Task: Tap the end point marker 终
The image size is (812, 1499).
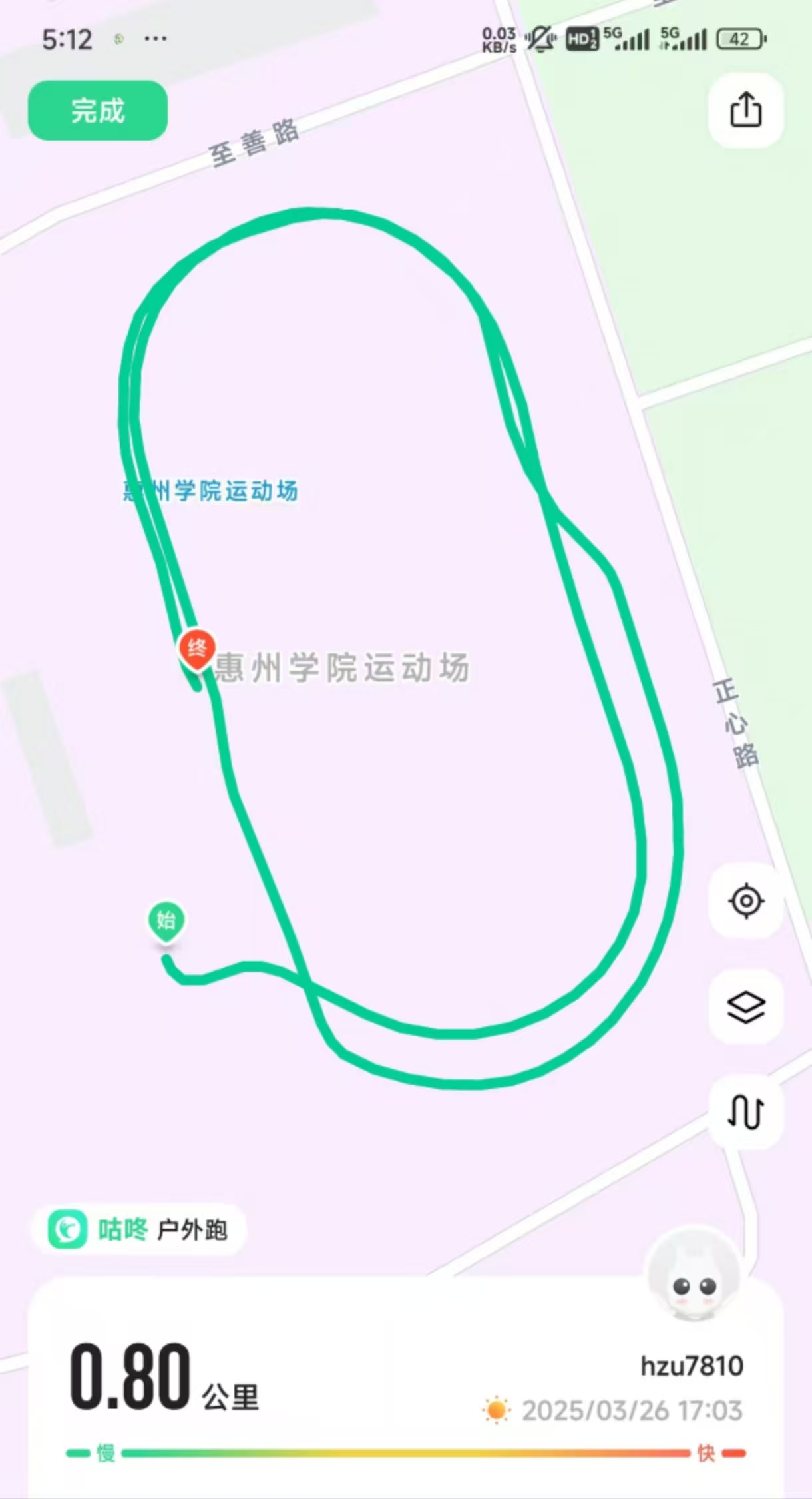Action: (x=197, y=648)
